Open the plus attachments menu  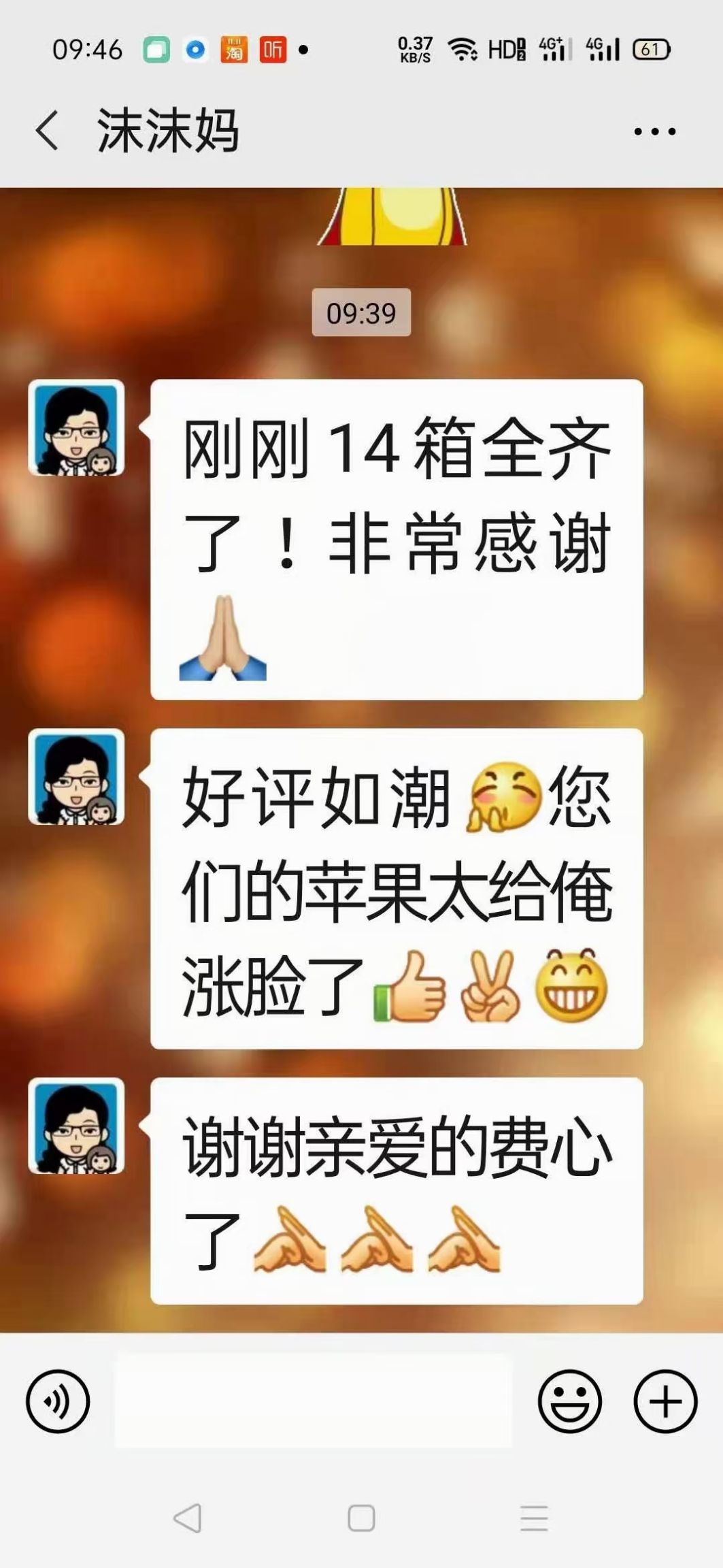click(665, 1401)
